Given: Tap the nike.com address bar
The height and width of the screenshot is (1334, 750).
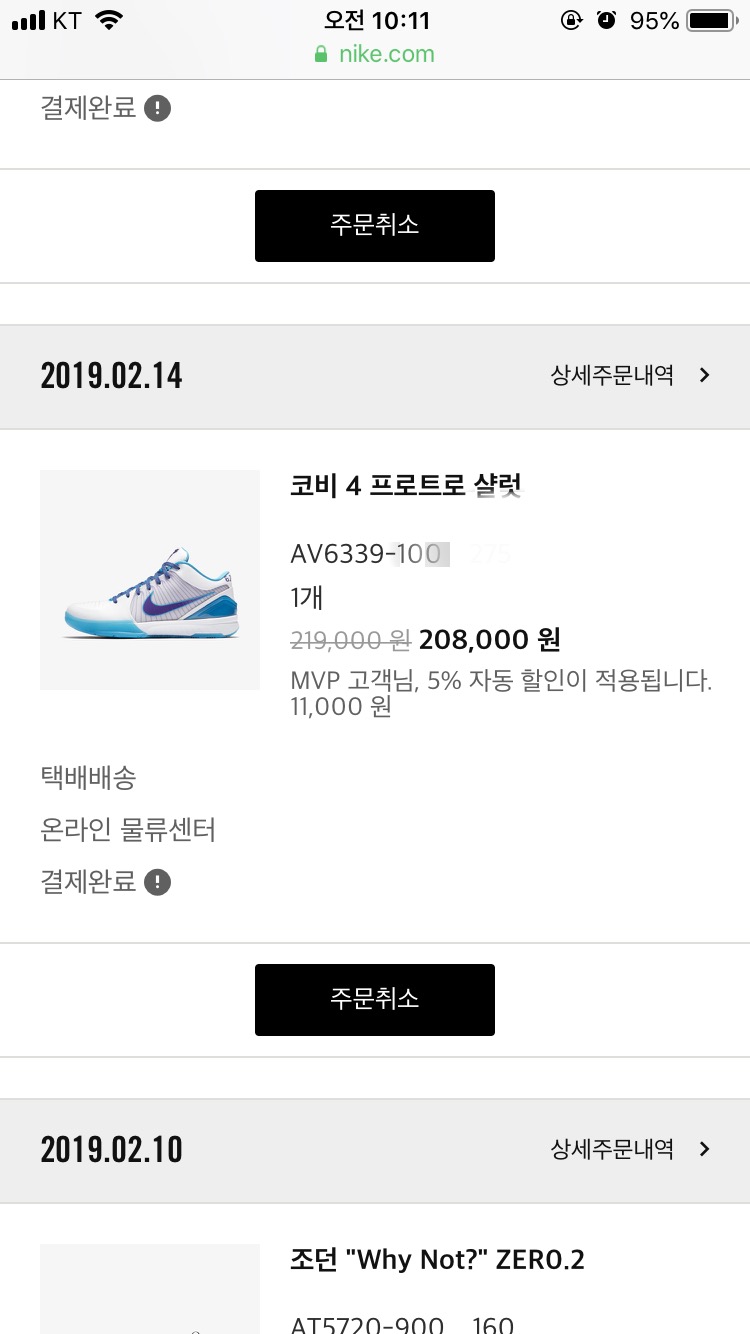Looking at the screenshot, I should pos(375,54).
